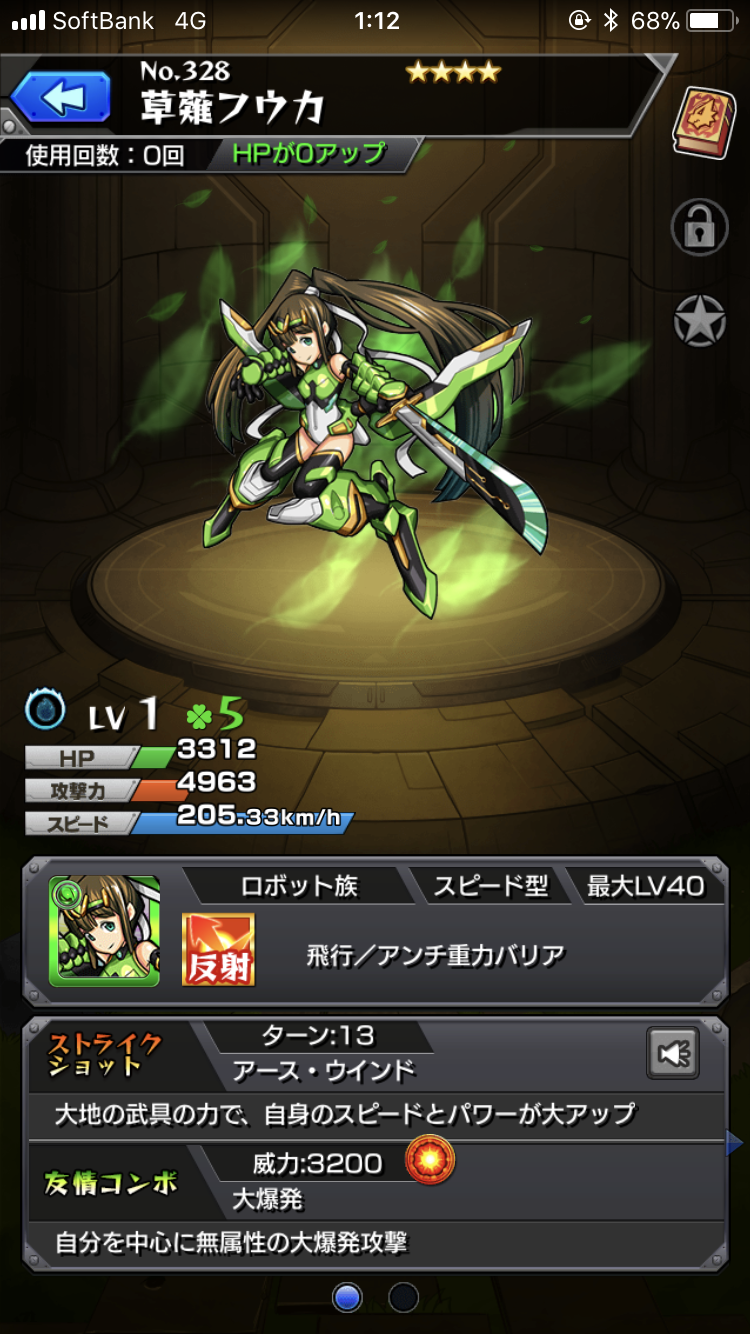The height and width of the screenshot is (1334, 750).
Task: Play the Strike Shot voice speaker button
Action: pos(672,1053)
